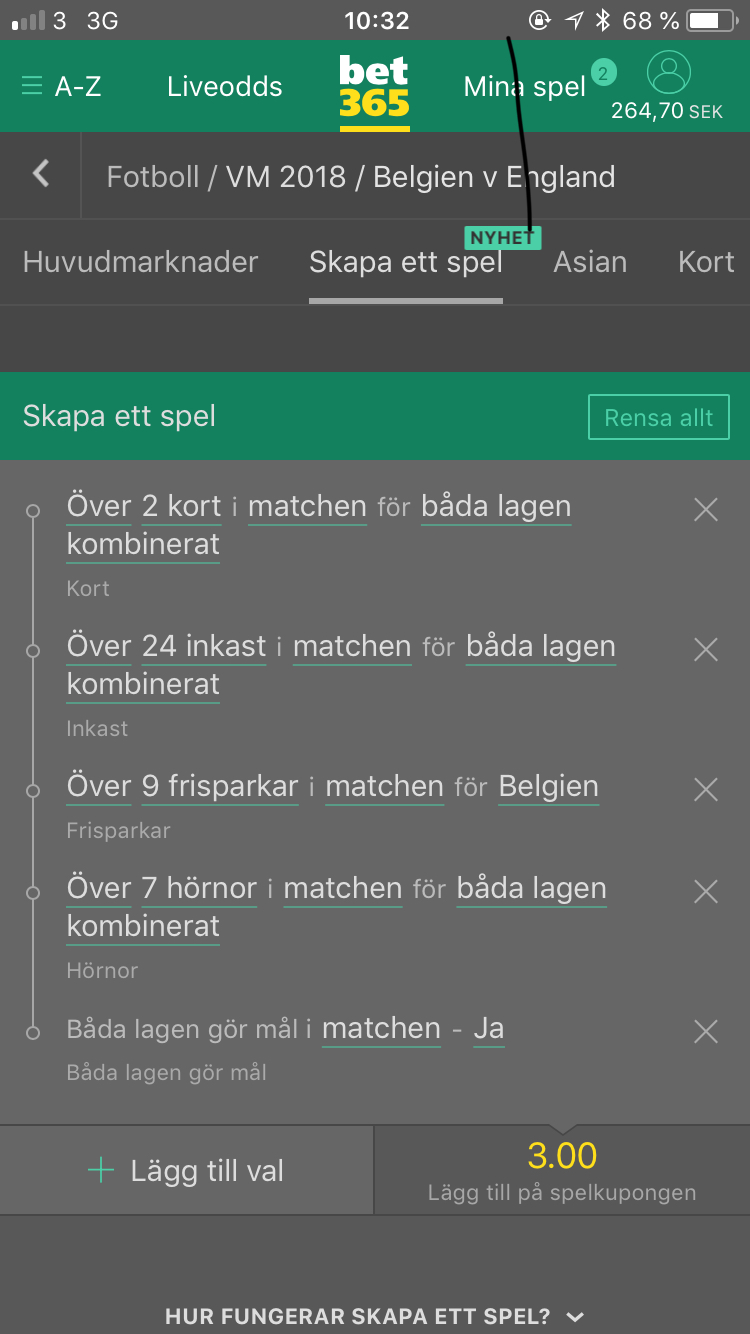Add the 3.00 odds to the bet slip
This screenshot has height=1334, width=750.
[562, 1171]
